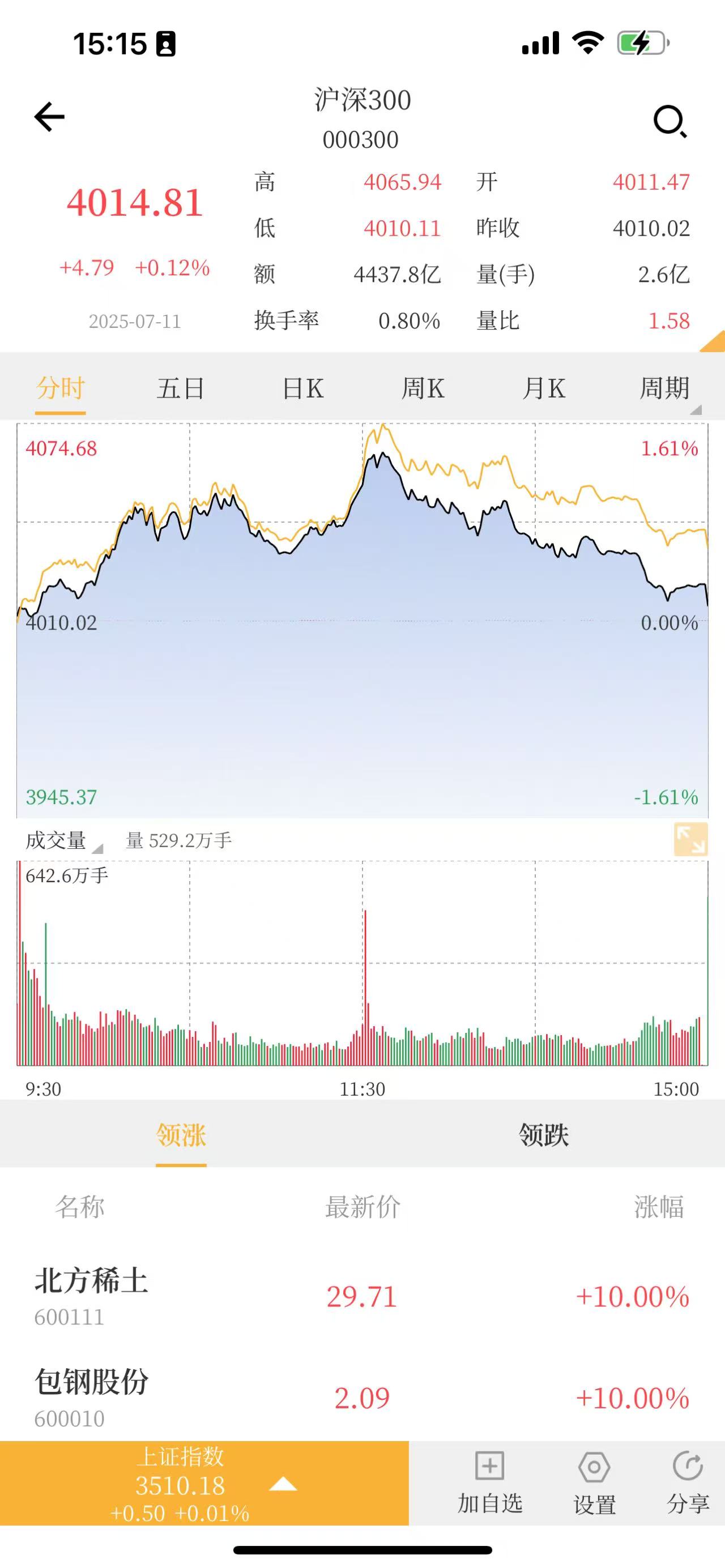Expand the orange corner triangle under 量比

tap(714, 341)
